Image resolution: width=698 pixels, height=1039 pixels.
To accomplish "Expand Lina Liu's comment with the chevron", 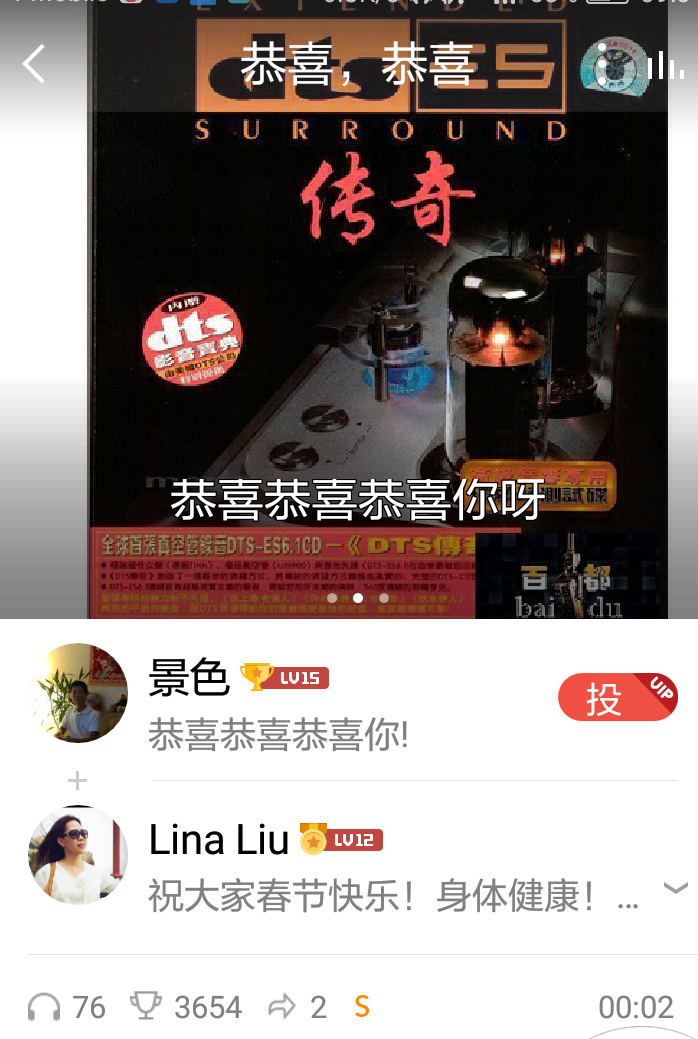I will click(x=676, y=887).
